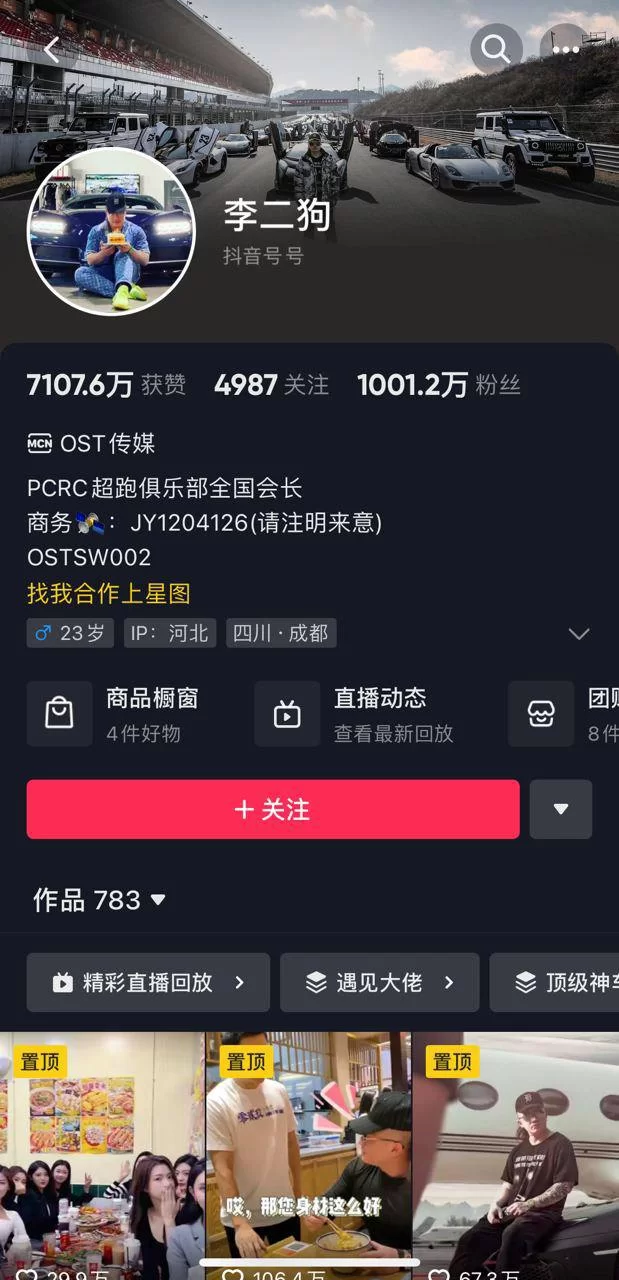The width and height of the screenshot is (619, 1280).
Task: Expand the dropdown next to 关注 button
Action: (560, 809)
